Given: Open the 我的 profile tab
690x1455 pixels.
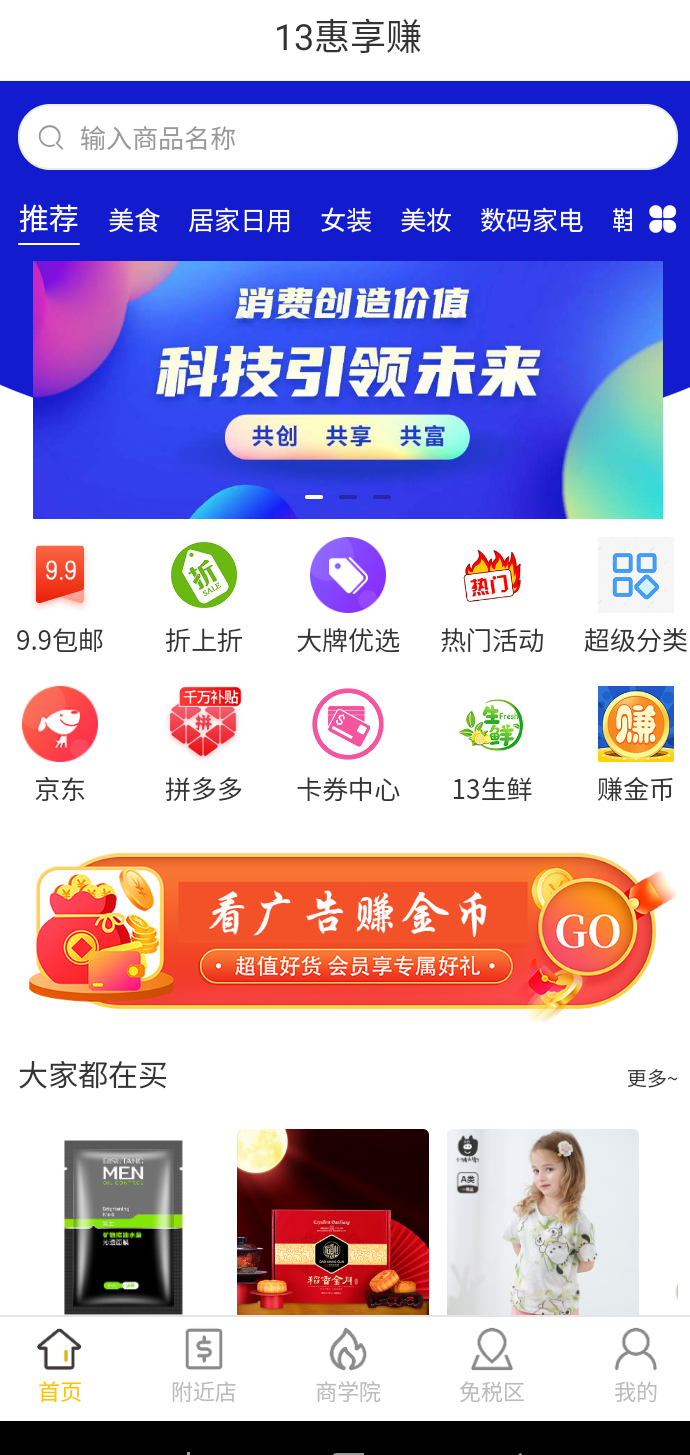Looking at the screenshot, I should [x=636, y=1366].
